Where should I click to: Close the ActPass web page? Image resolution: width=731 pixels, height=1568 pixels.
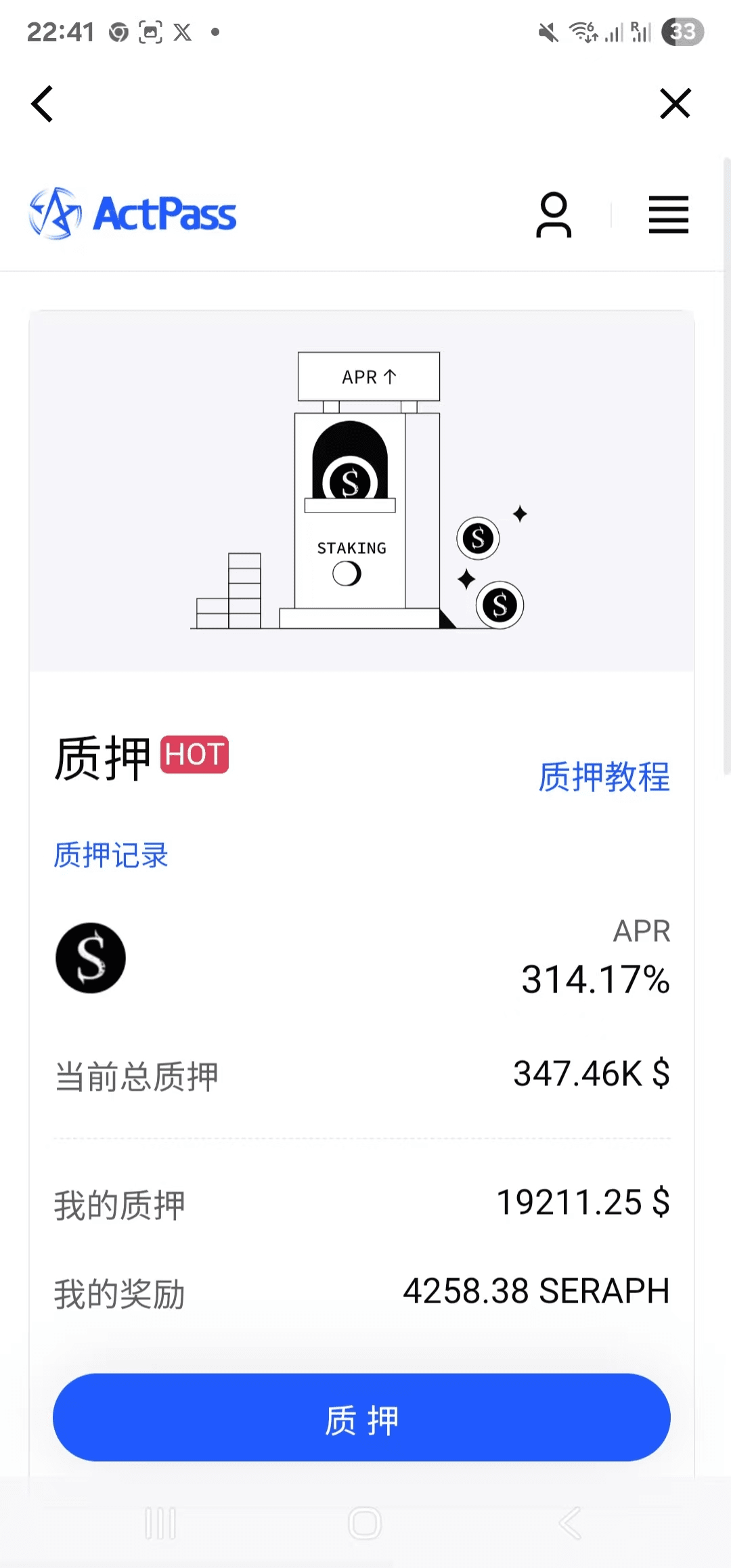click(x=675, y=104)
